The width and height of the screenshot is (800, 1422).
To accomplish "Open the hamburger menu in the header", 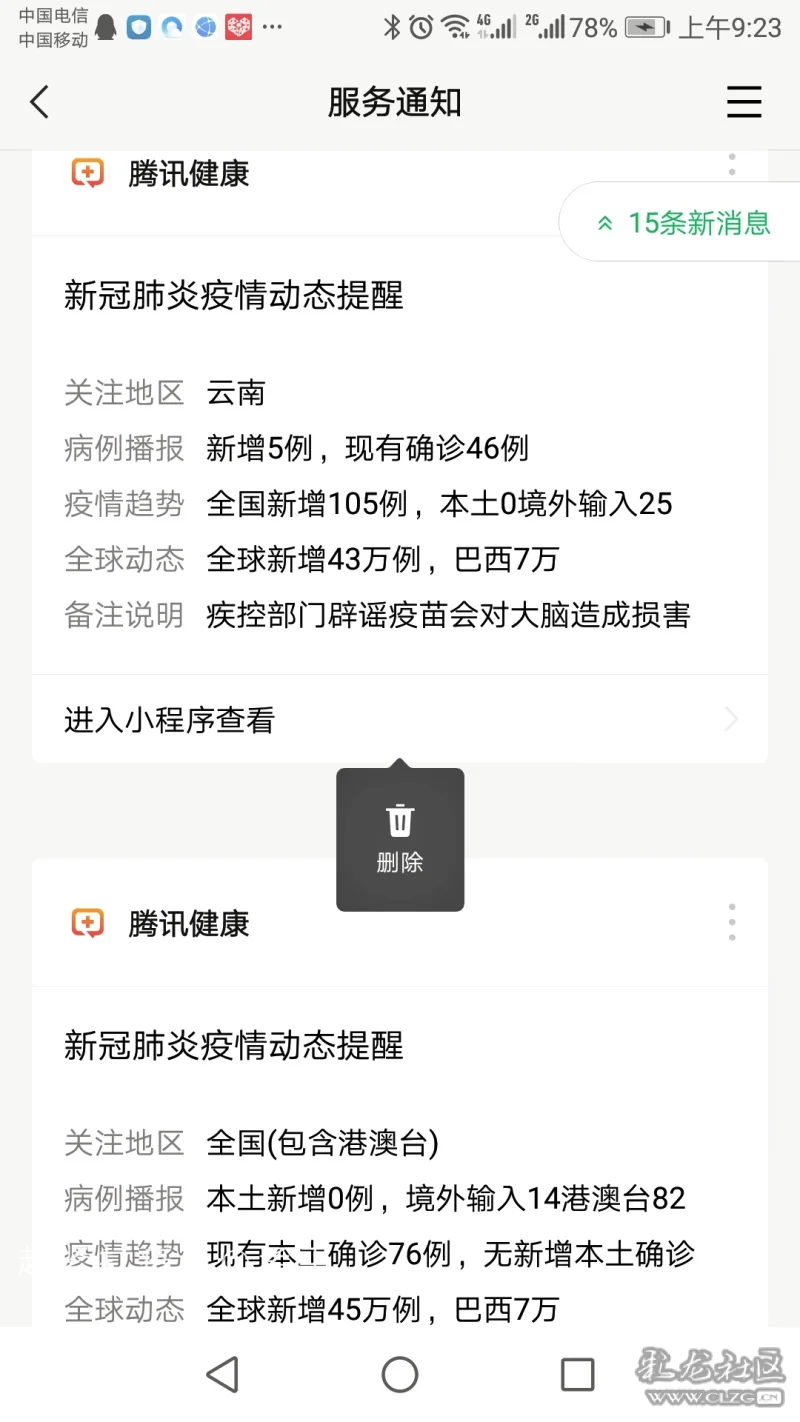I will pyautogui.click(x=744, y=102).
